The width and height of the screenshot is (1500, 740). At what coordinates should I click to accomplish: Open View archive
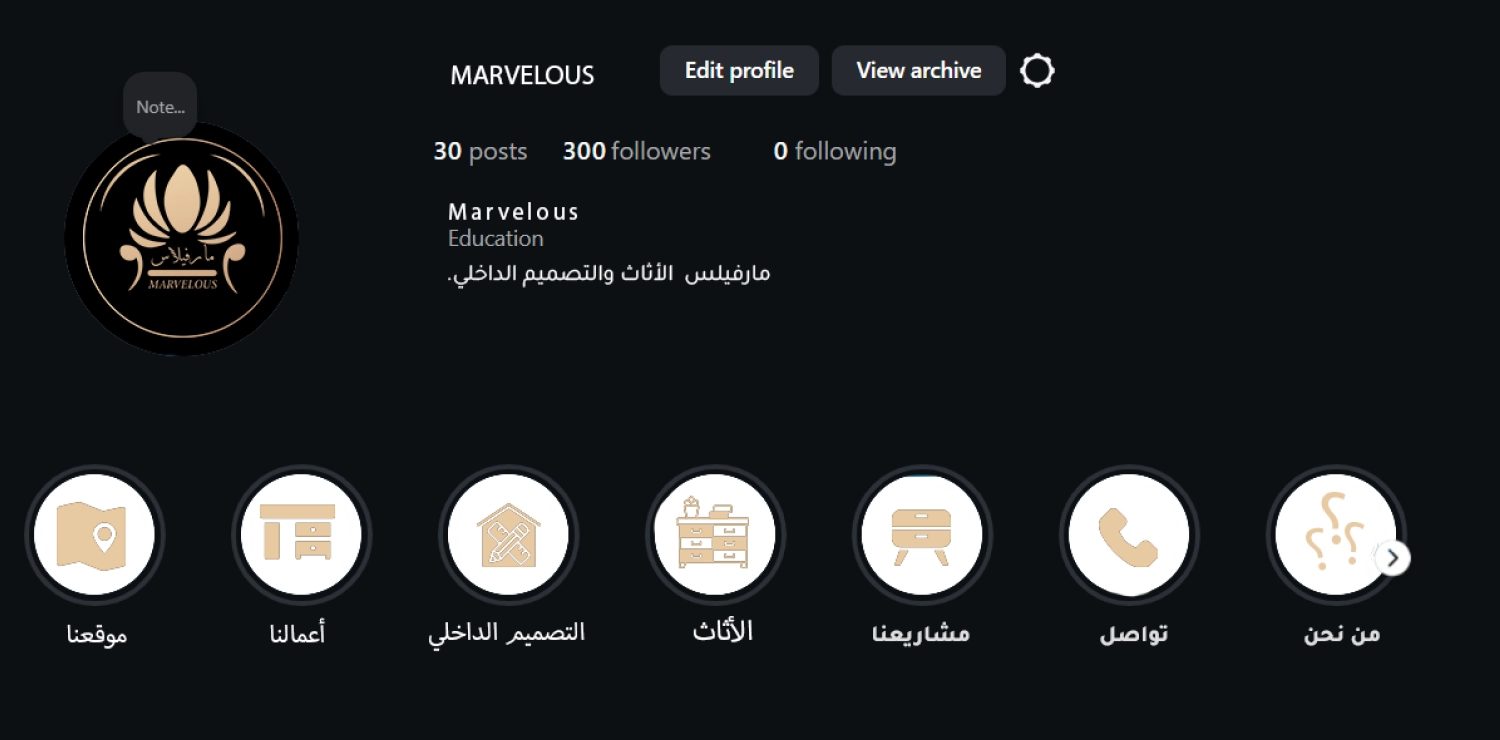click(918, 71)
